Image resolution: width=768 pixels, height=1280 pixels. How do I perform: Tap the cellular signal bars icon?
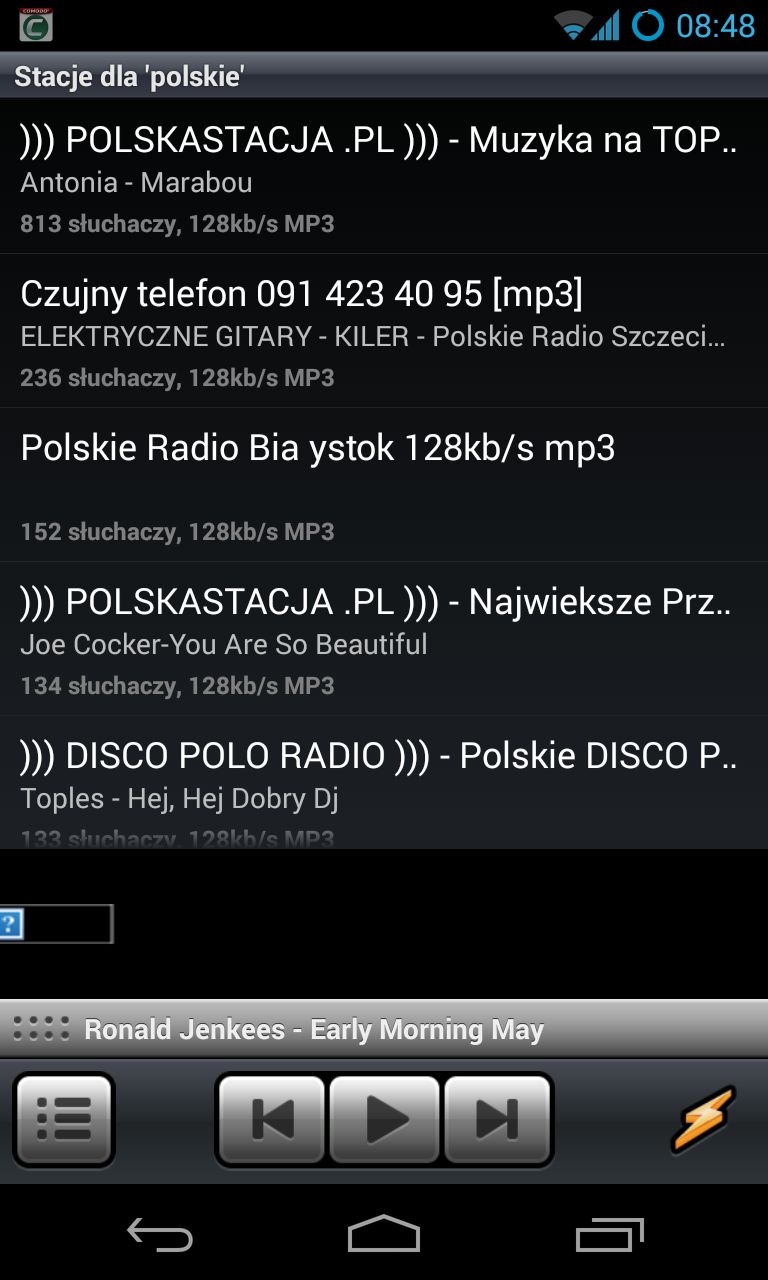[x=608, y=27]
